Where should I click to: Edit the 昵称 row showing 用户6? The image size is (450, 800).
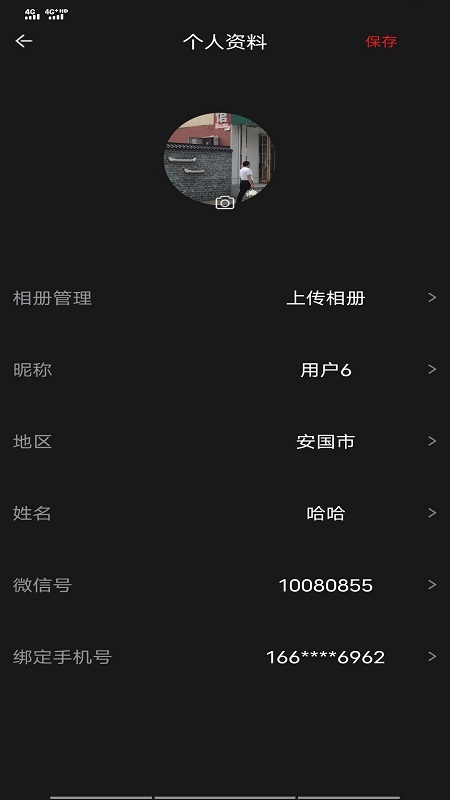coord(225,369)
